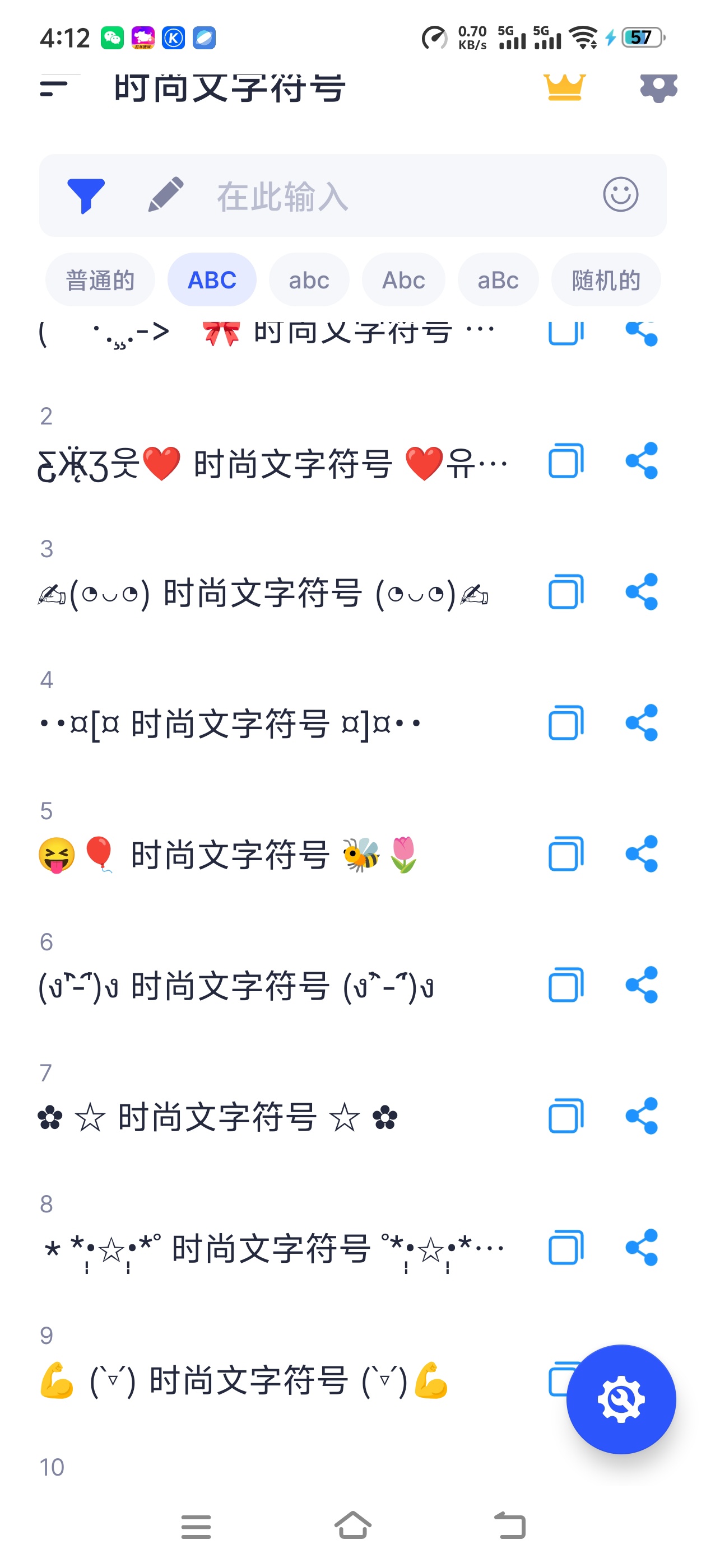Open the floating blue tools button
The height and width of the screenshot is (1568, 706).
click(621, 1399)
